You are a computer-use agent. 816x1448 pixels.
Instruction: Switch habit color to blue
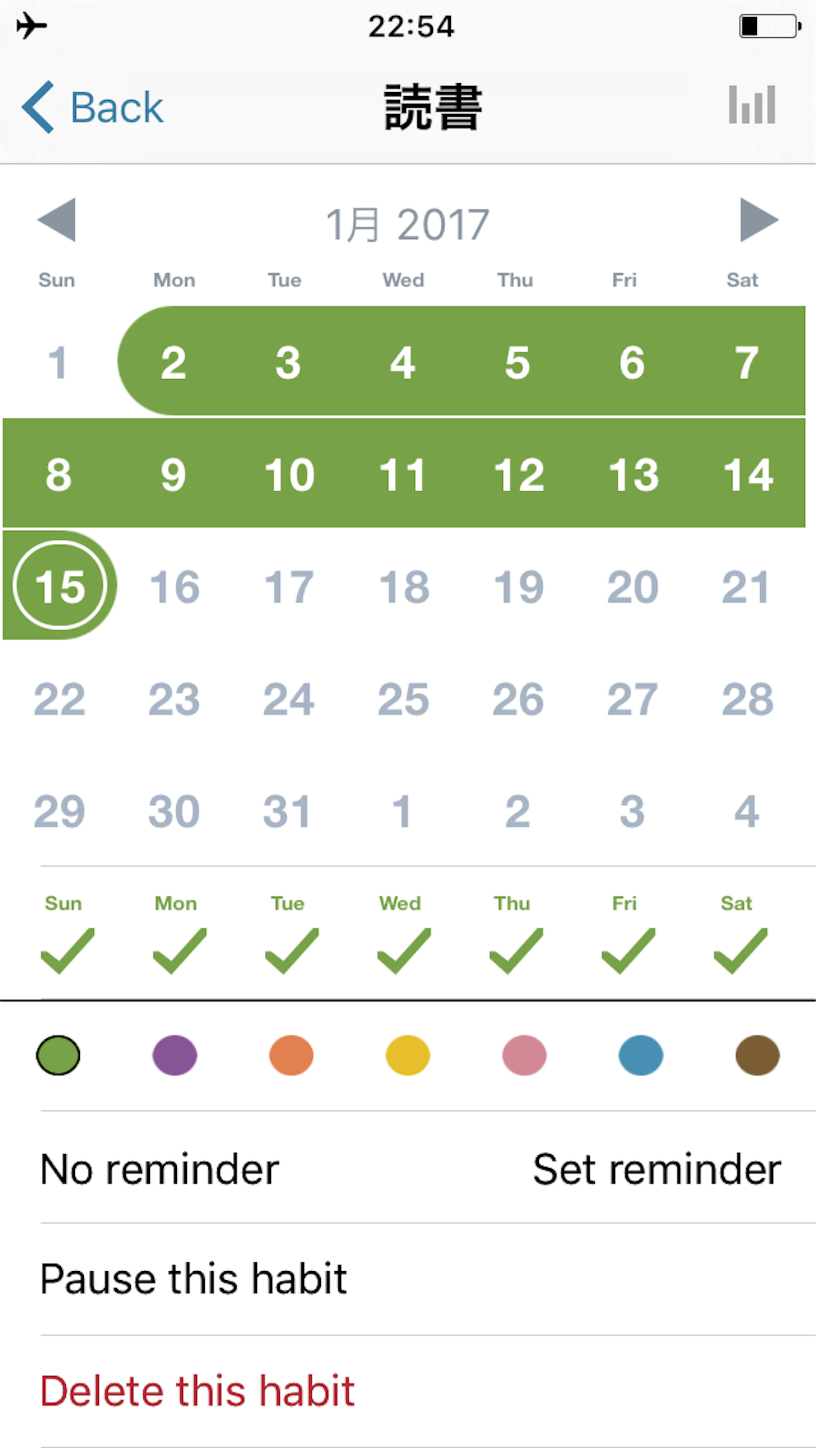coord(641,1055)
